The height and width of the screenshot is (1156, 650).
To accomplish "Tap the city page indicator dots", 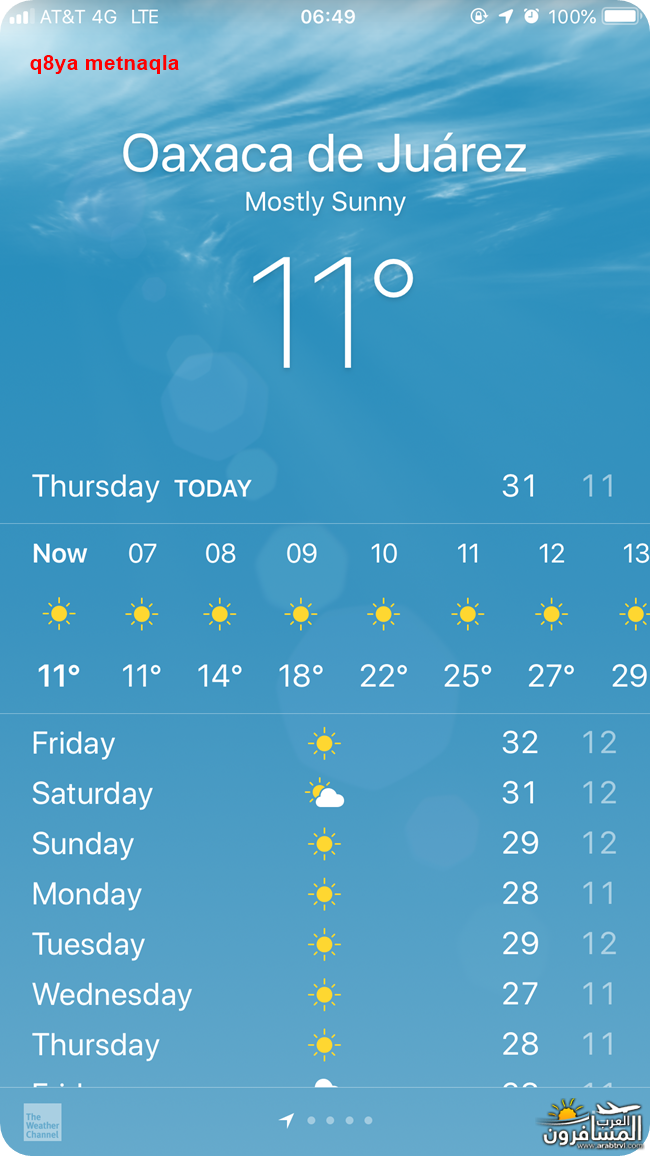I will 329,1121.
